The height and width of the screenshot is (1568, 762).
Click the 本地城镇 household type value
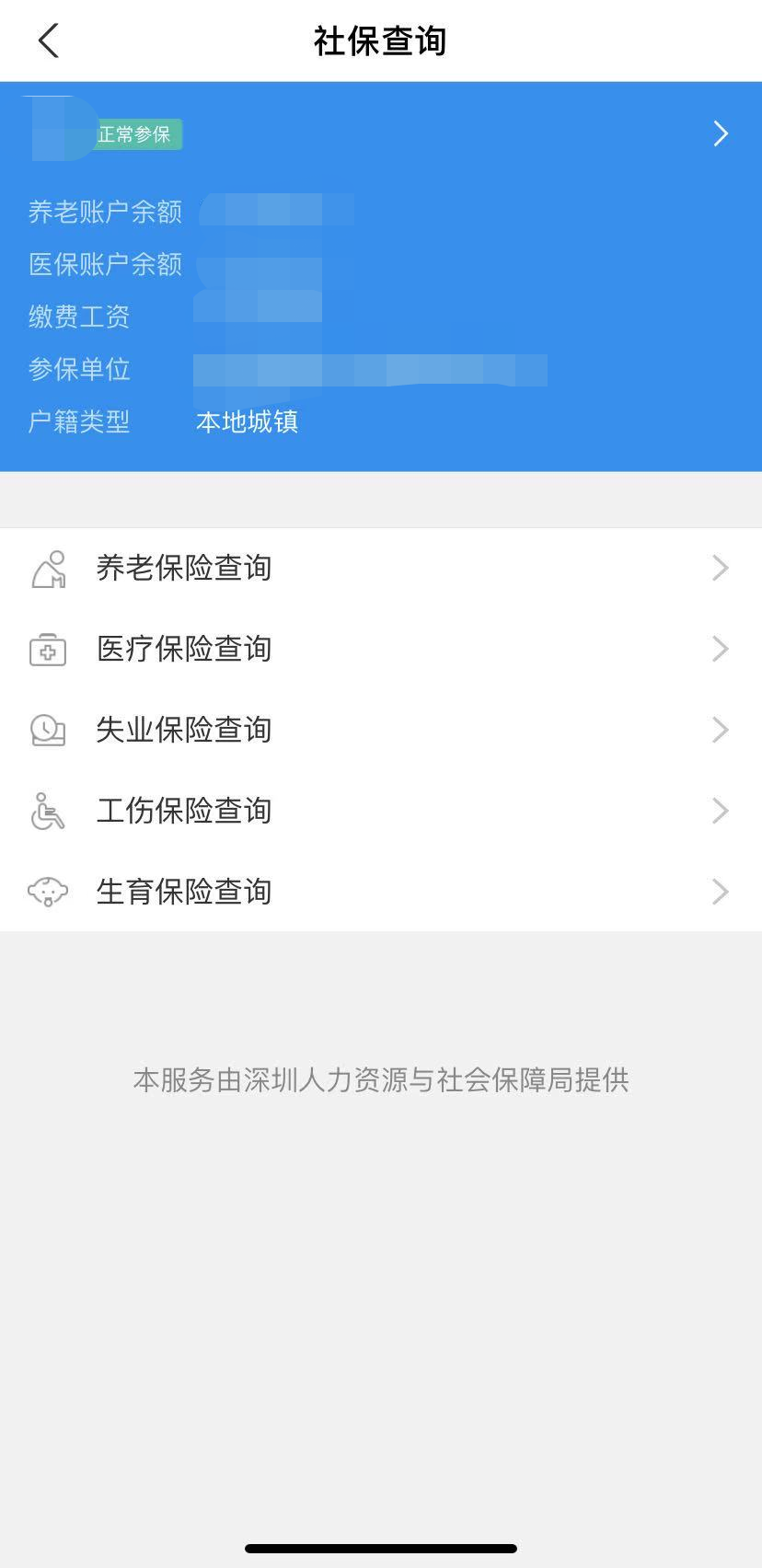click(247, 421)
